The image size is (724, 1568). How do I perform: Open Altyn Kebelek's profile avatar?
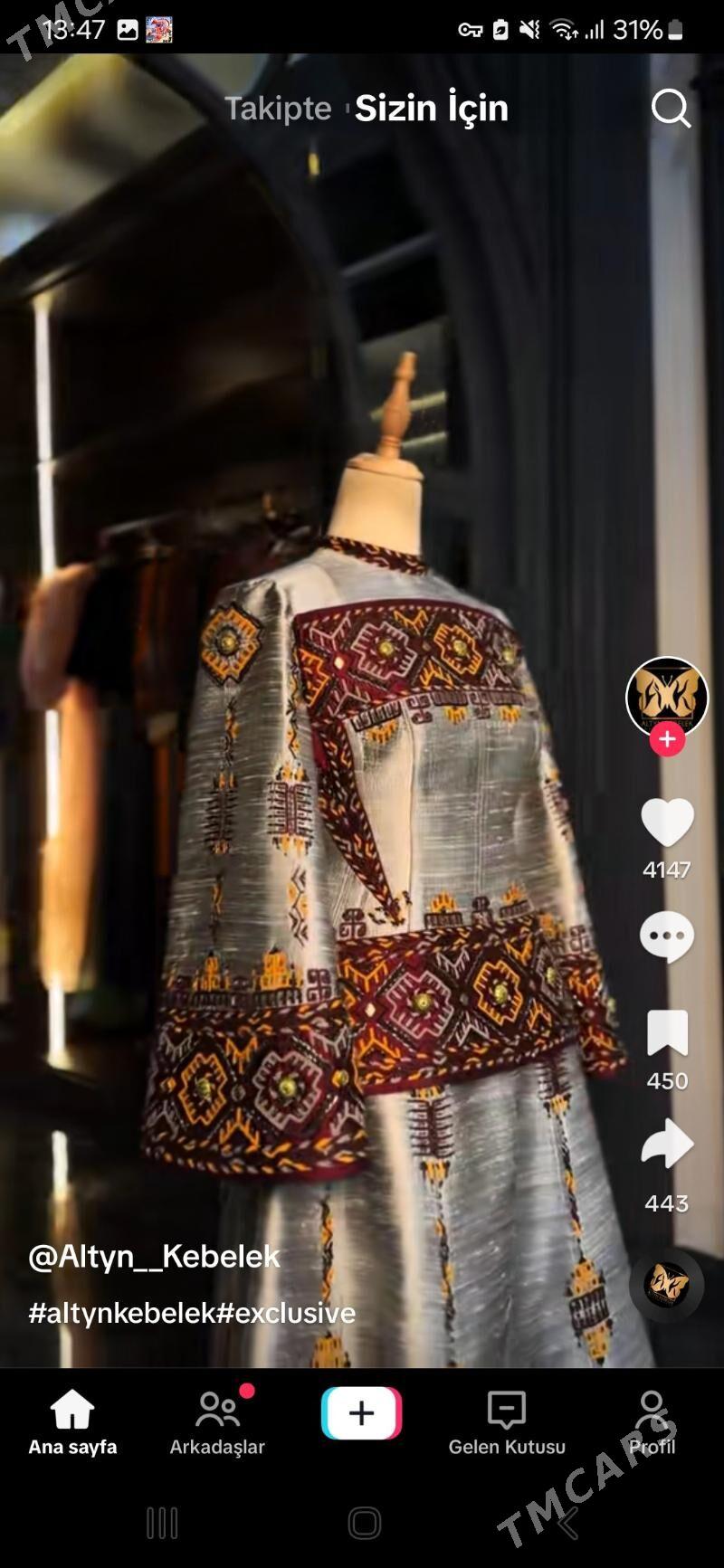[x=667, y=696]
